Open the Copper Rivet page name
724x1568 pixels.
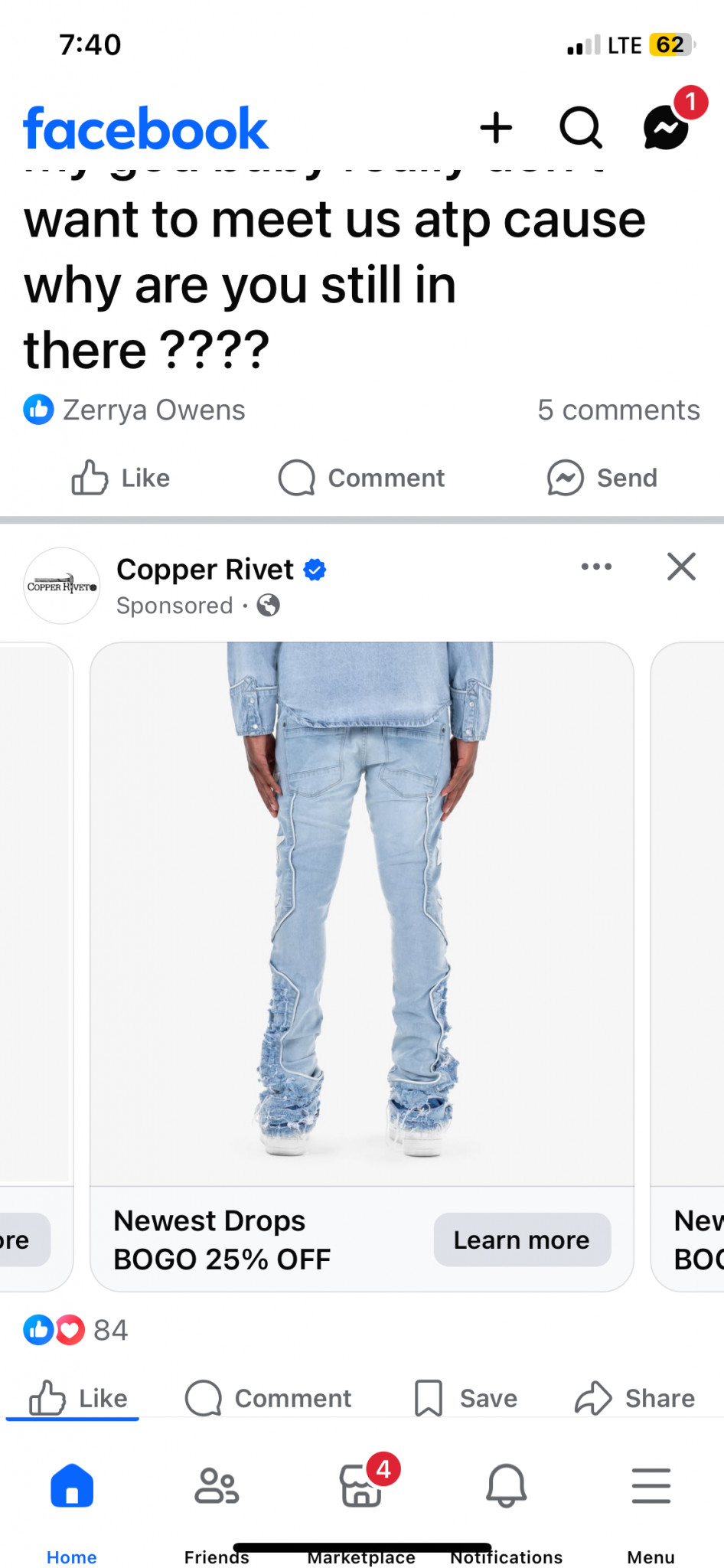coord(205,570)
